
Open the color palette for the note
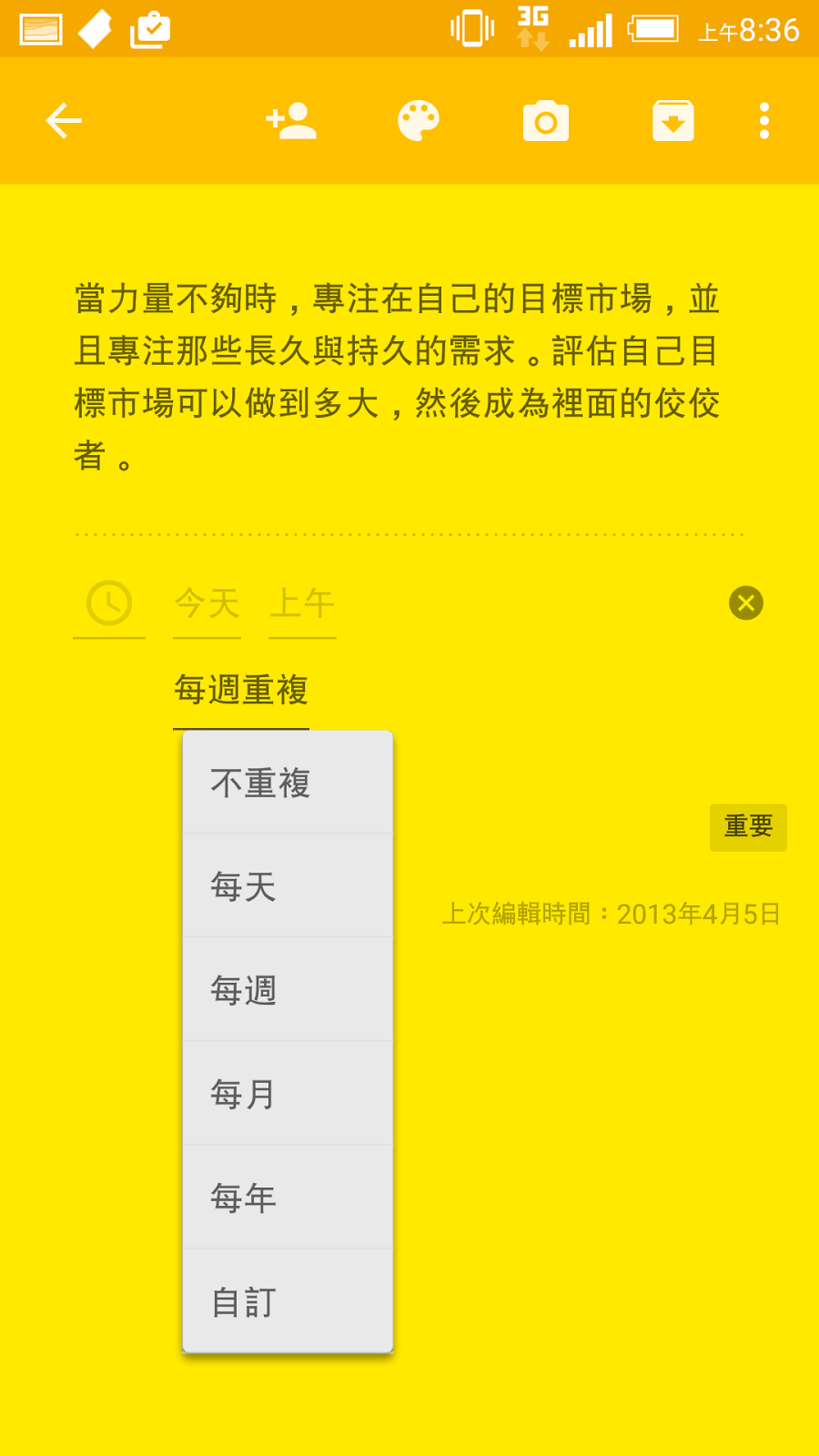[x=419, y=121]
